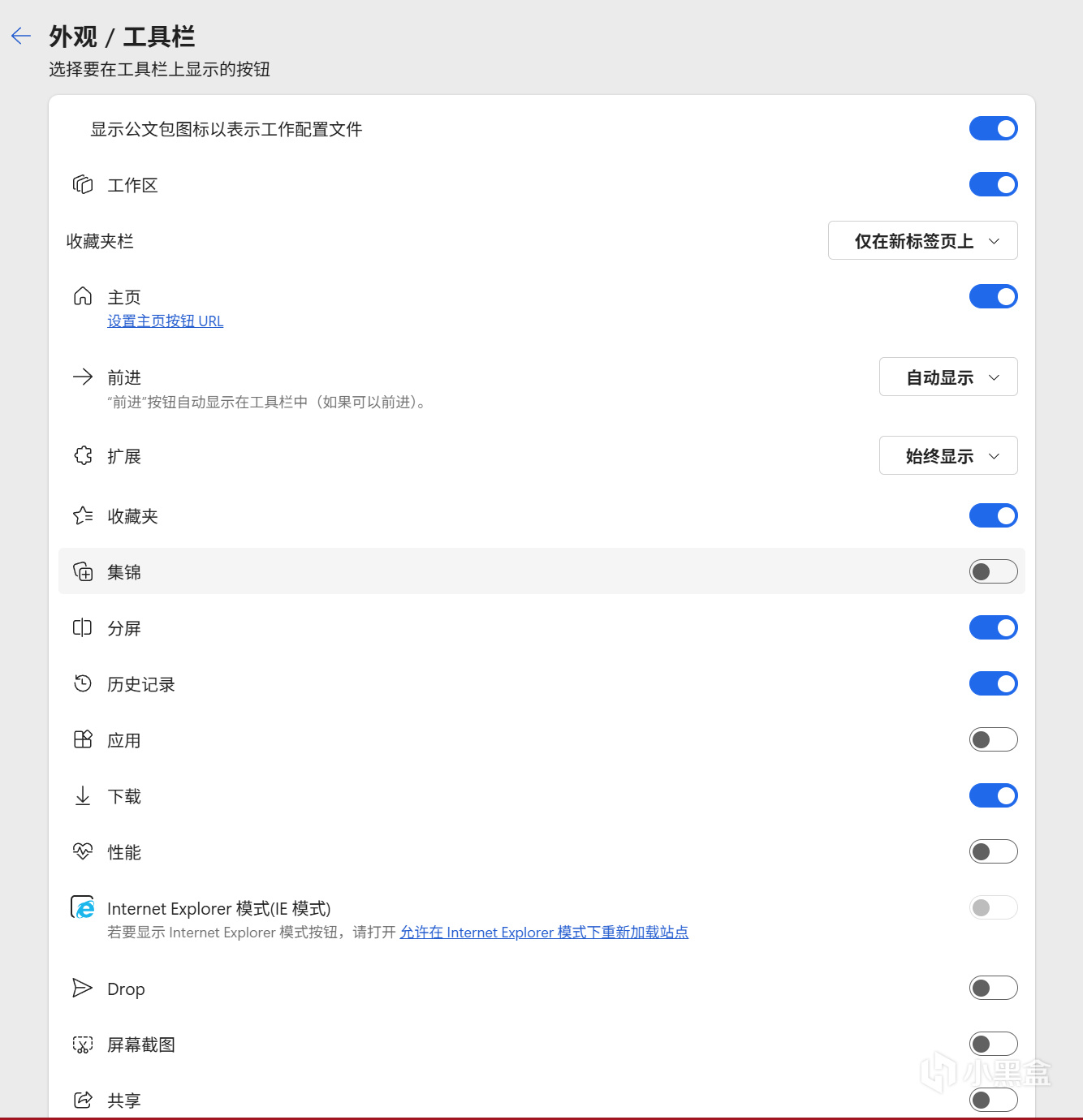
Task: Turn on the Drop button
Action: 993,988
